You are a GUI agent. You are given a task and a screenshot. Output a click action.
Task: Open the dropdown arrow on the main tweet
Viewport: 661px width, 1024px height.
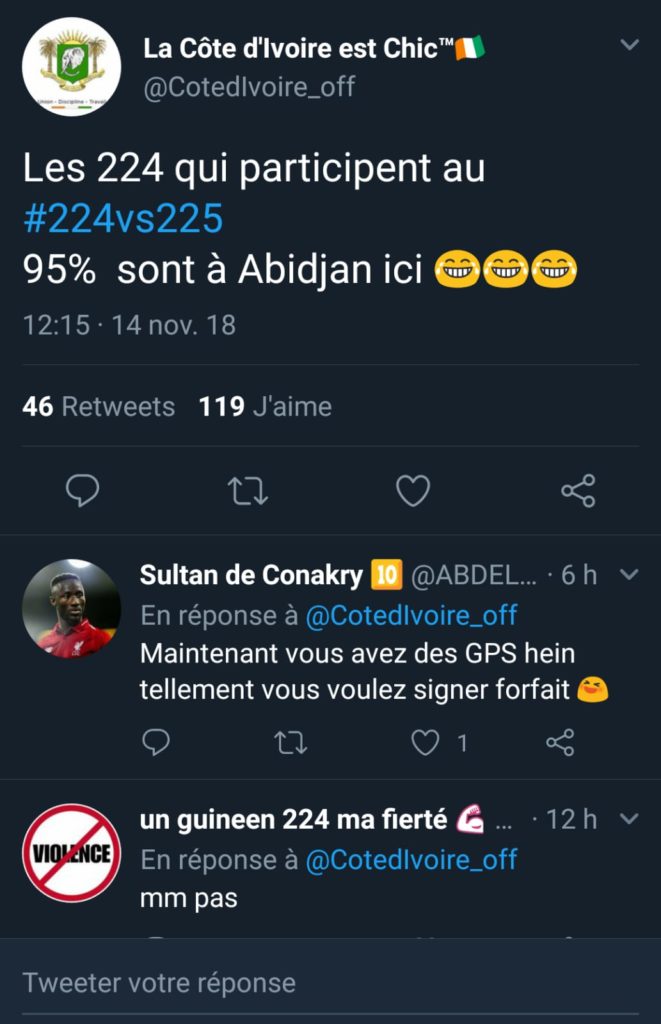(x=629, y=46)
